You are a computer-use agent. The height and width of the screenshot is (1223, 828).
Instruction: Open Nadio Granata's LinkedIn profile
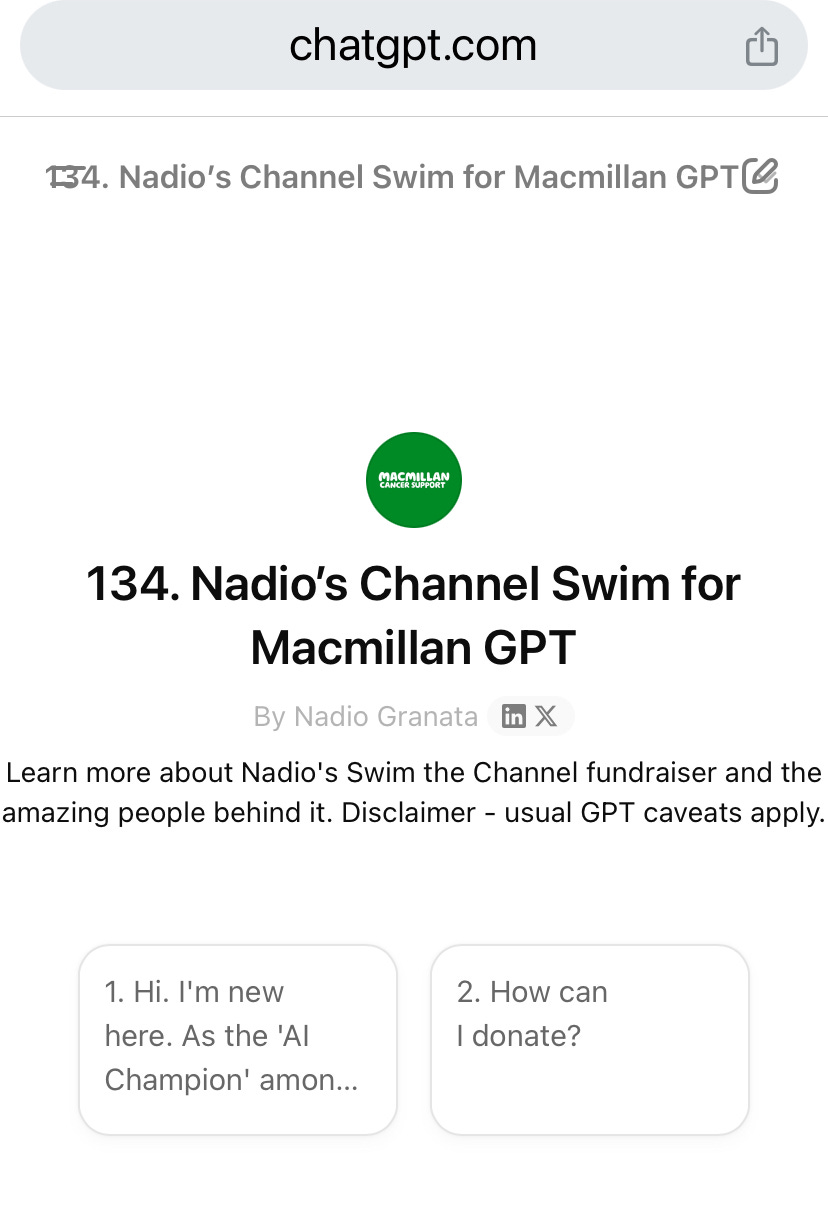514,716
